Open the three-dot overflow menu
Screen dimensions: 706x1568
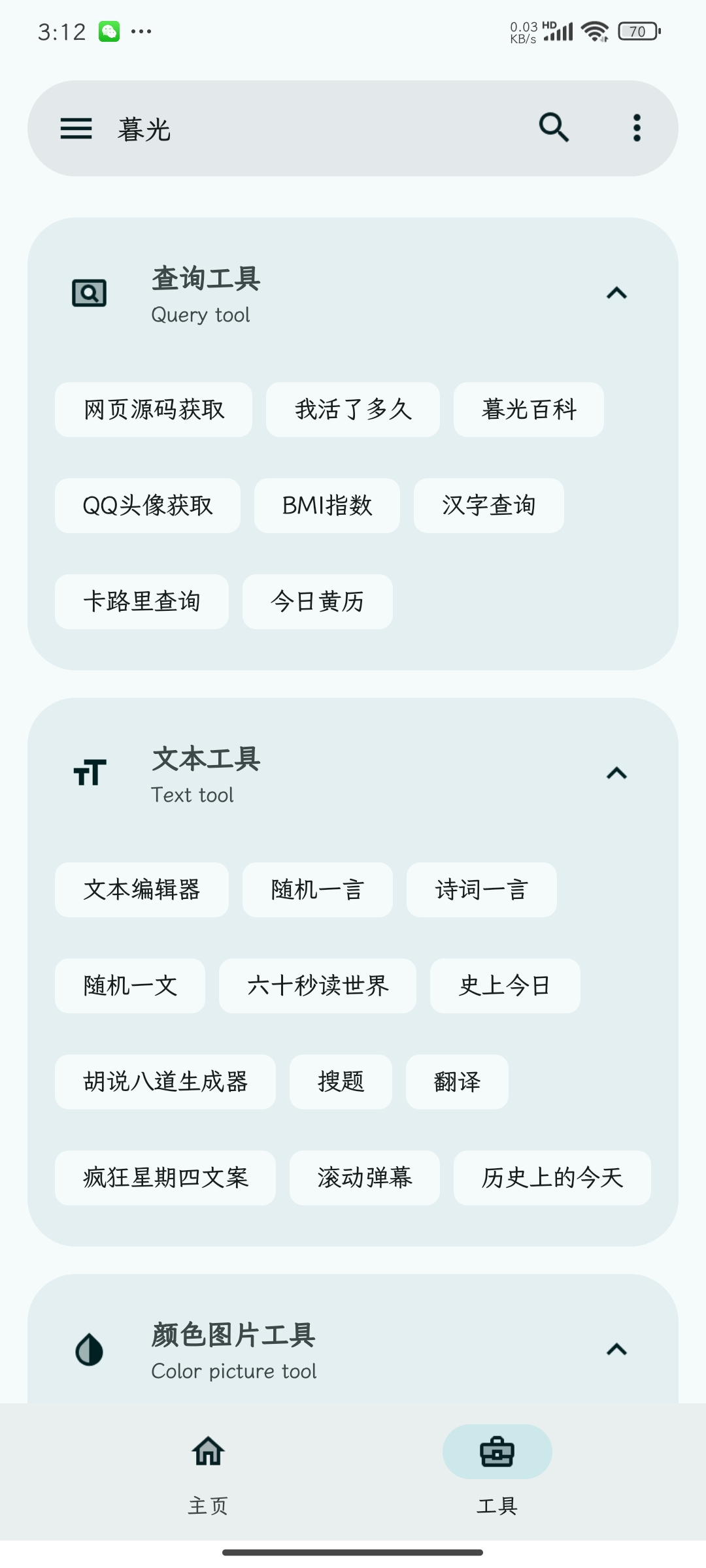637,128
